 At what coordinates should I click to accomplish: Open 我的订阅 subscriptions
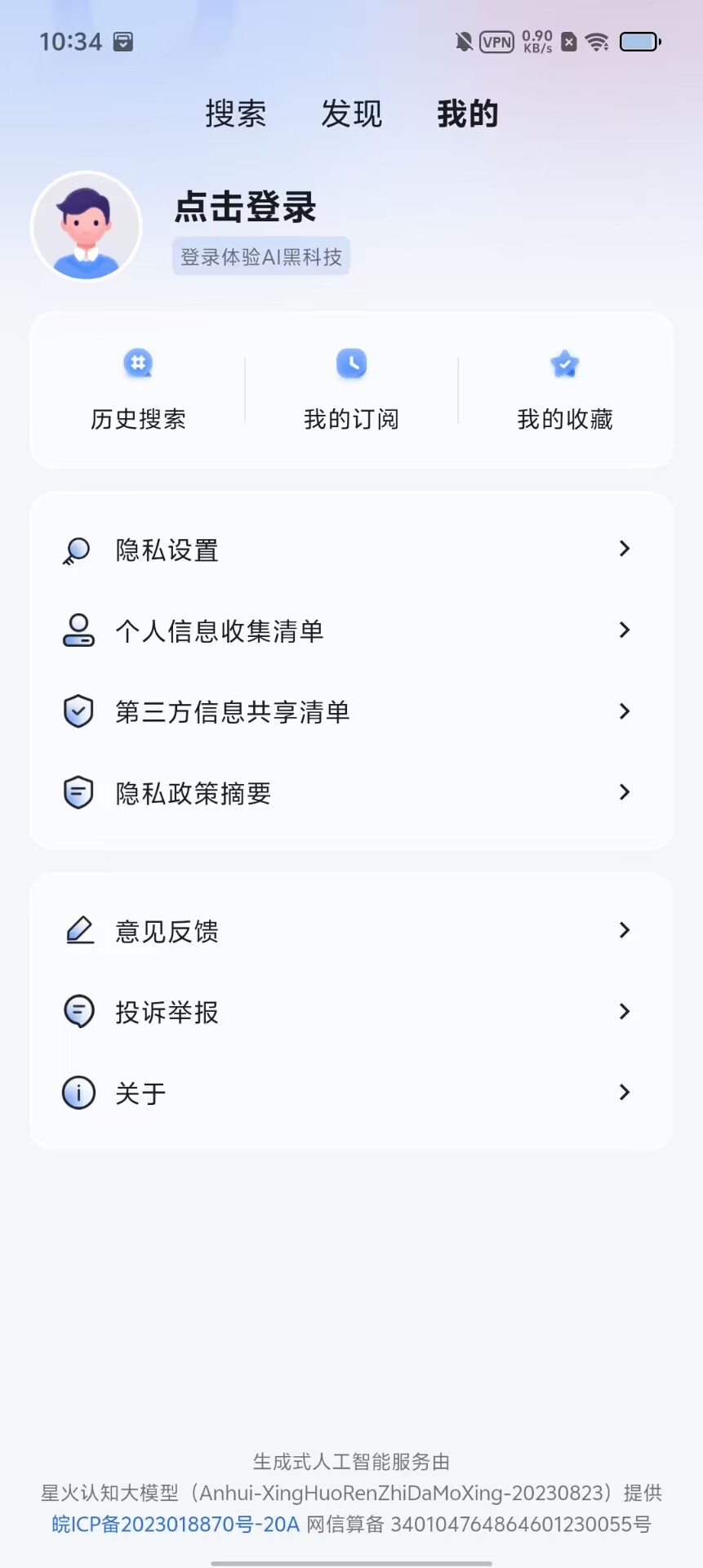coord(351,390)
